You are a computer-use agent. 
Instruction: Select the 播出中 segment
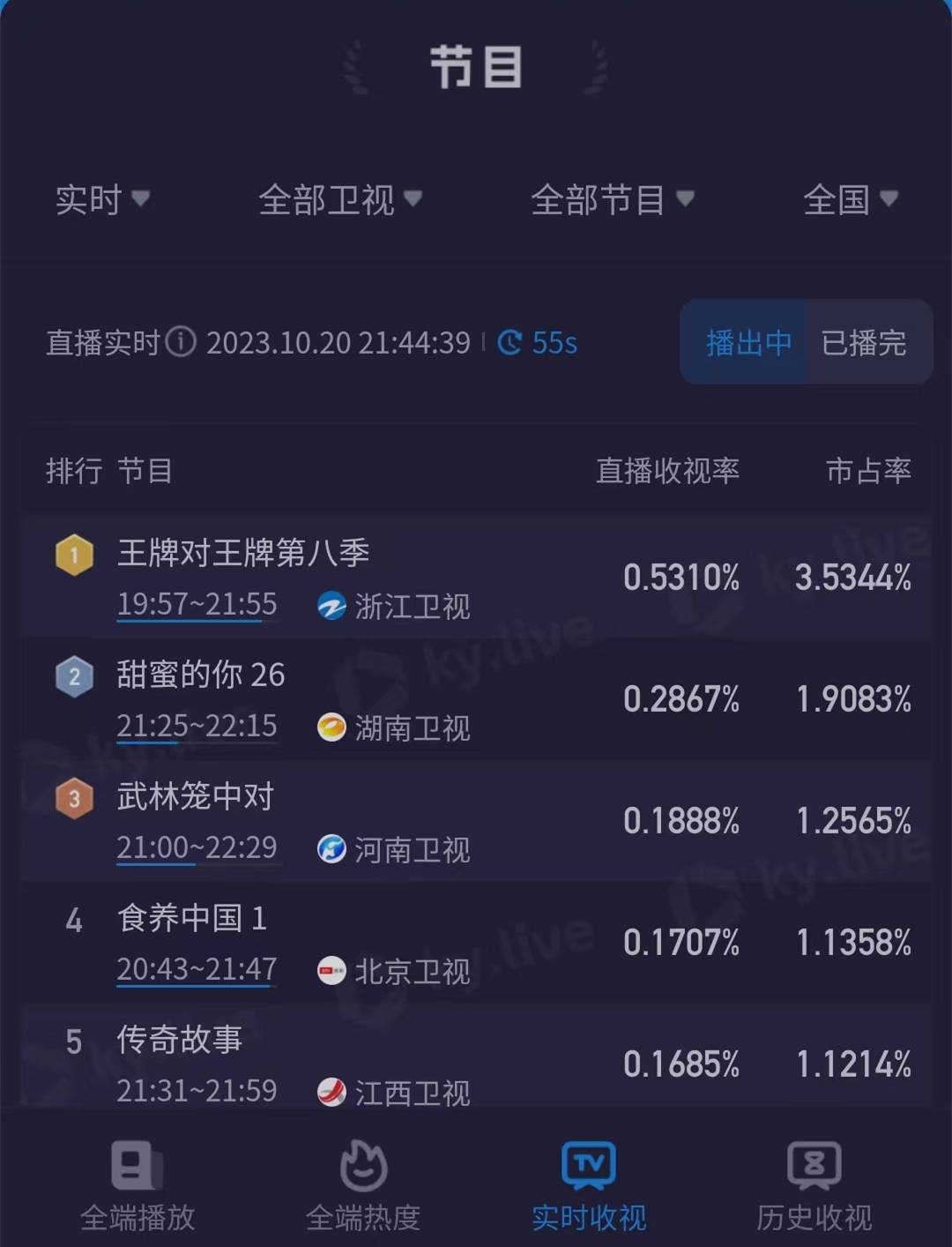[747, 342]
